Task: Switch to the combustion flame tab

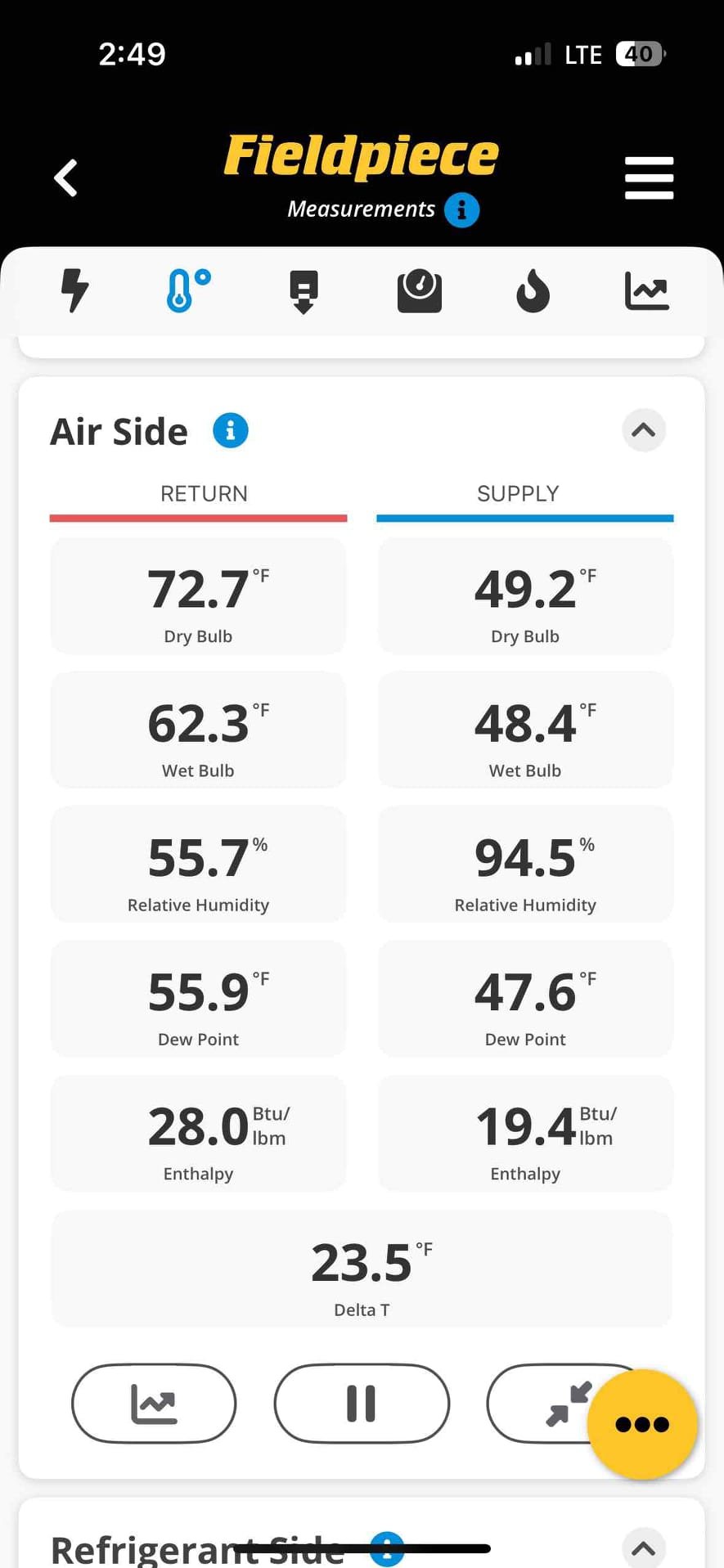Action: click(533, 291)
